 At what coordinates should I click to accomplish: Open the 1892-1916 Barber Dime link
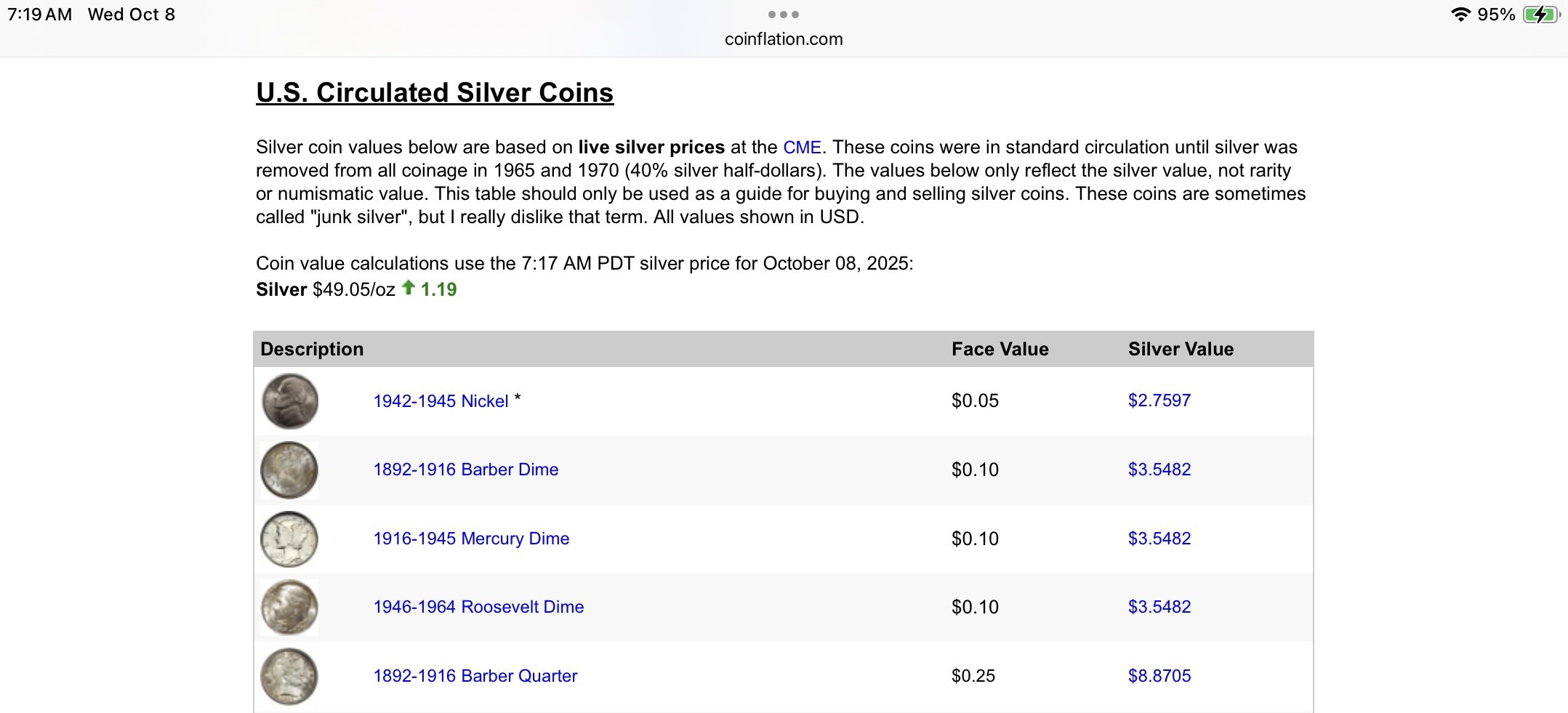pos(466,470)
